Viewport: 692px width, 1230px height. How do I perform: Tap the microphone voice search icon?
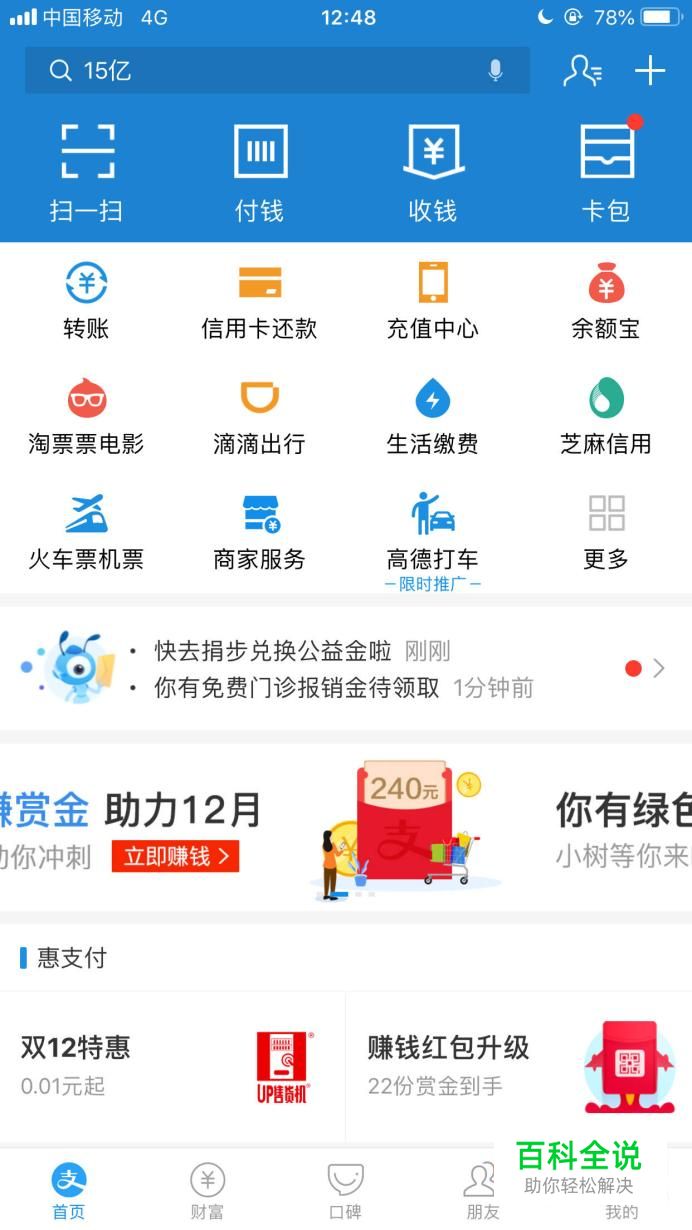click(x=495, y=70)
